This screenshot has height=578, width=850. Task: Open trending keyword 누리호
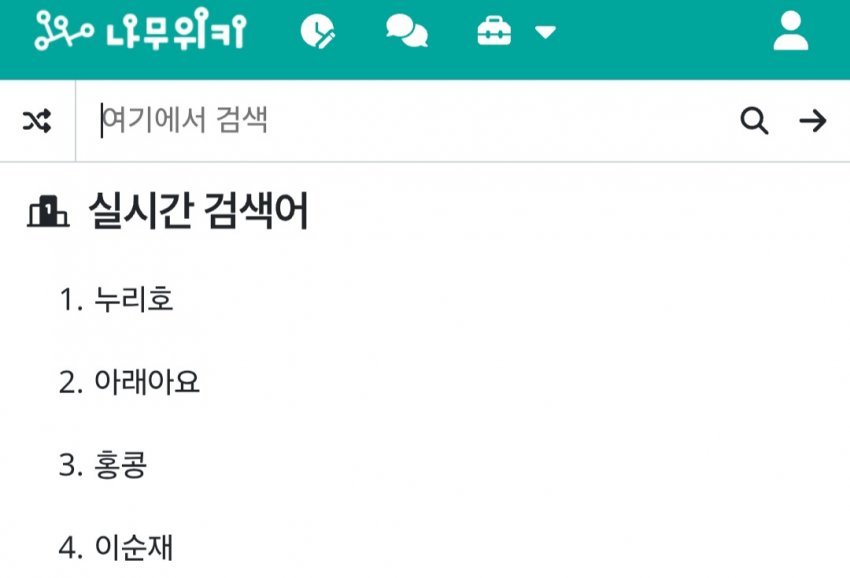(133, 299)
